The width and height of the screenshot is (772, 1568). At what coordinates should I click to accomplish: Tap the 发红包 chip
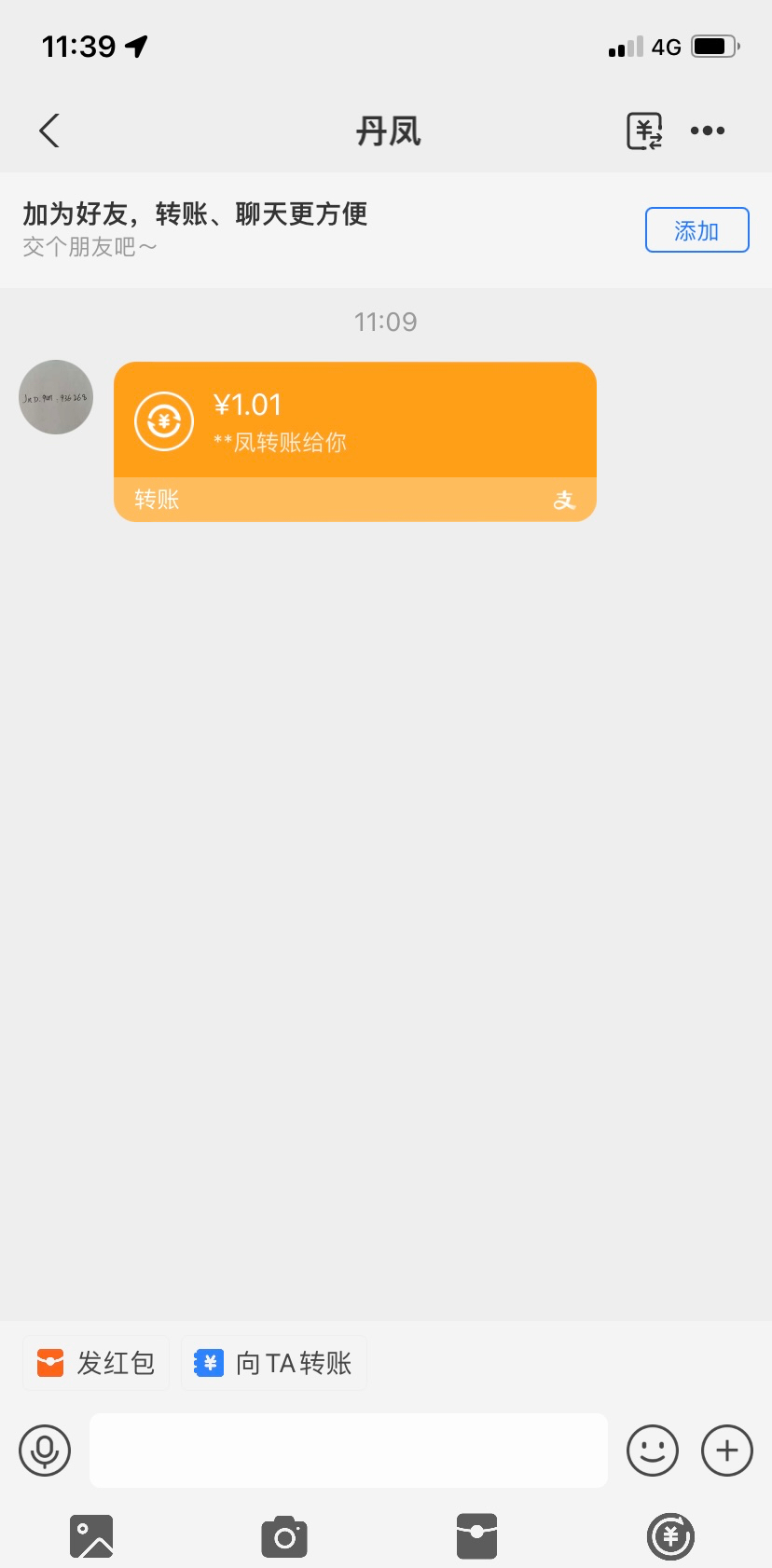tap(96, 1363)
